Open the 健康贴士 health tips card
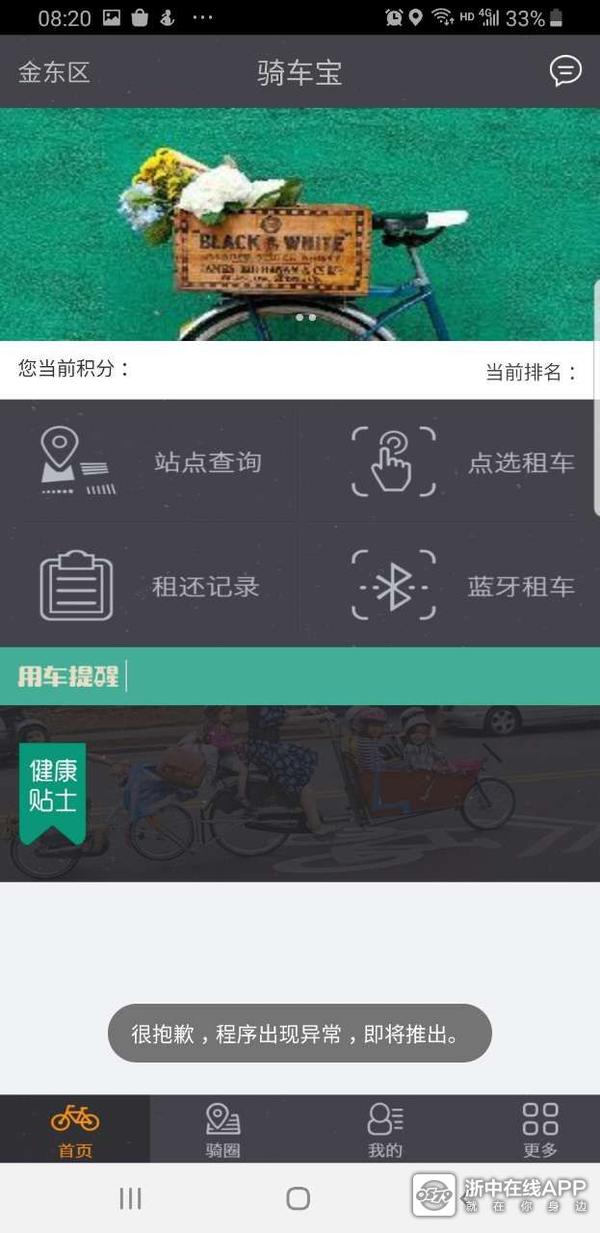 [x=52, y=786]
